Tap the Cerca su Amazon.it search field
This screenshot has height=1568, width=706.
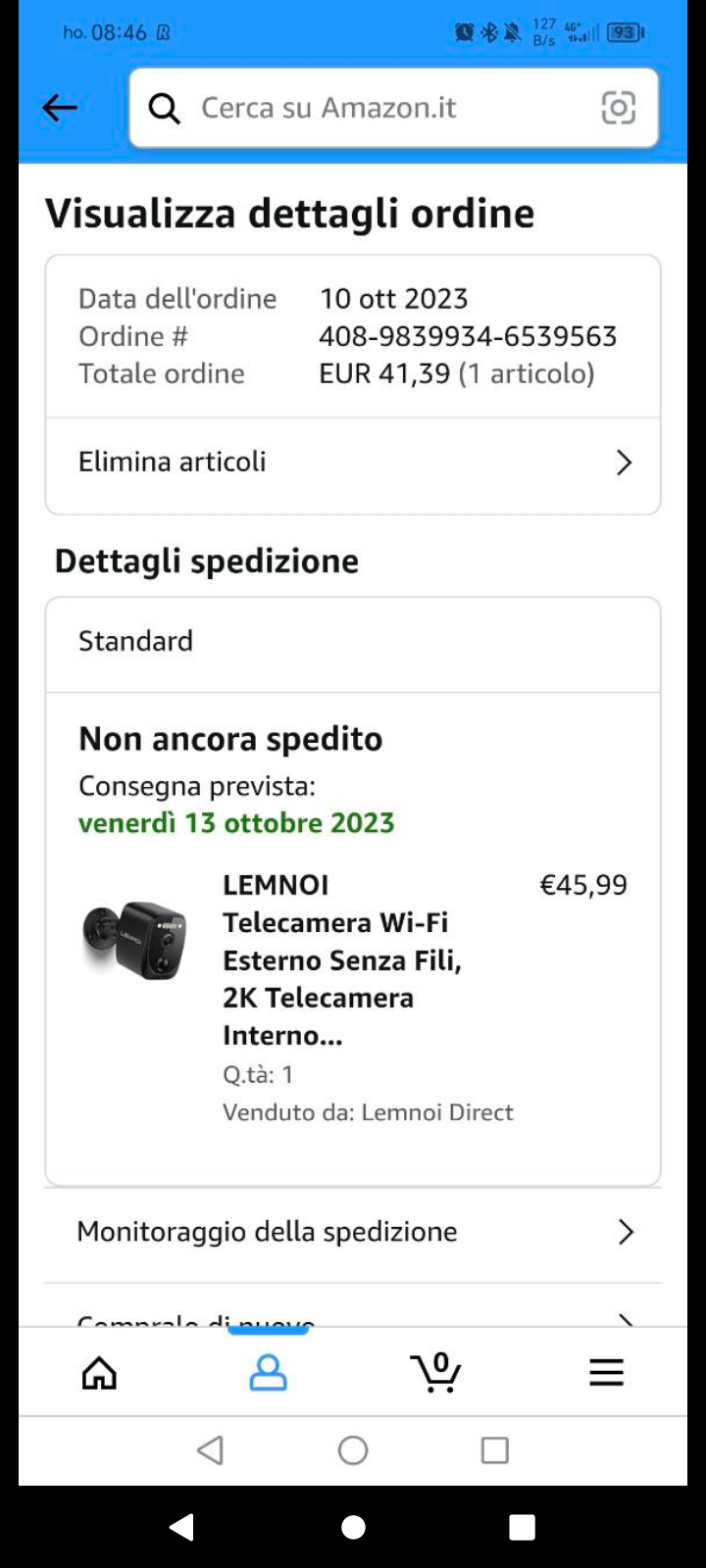coord(393,108)
